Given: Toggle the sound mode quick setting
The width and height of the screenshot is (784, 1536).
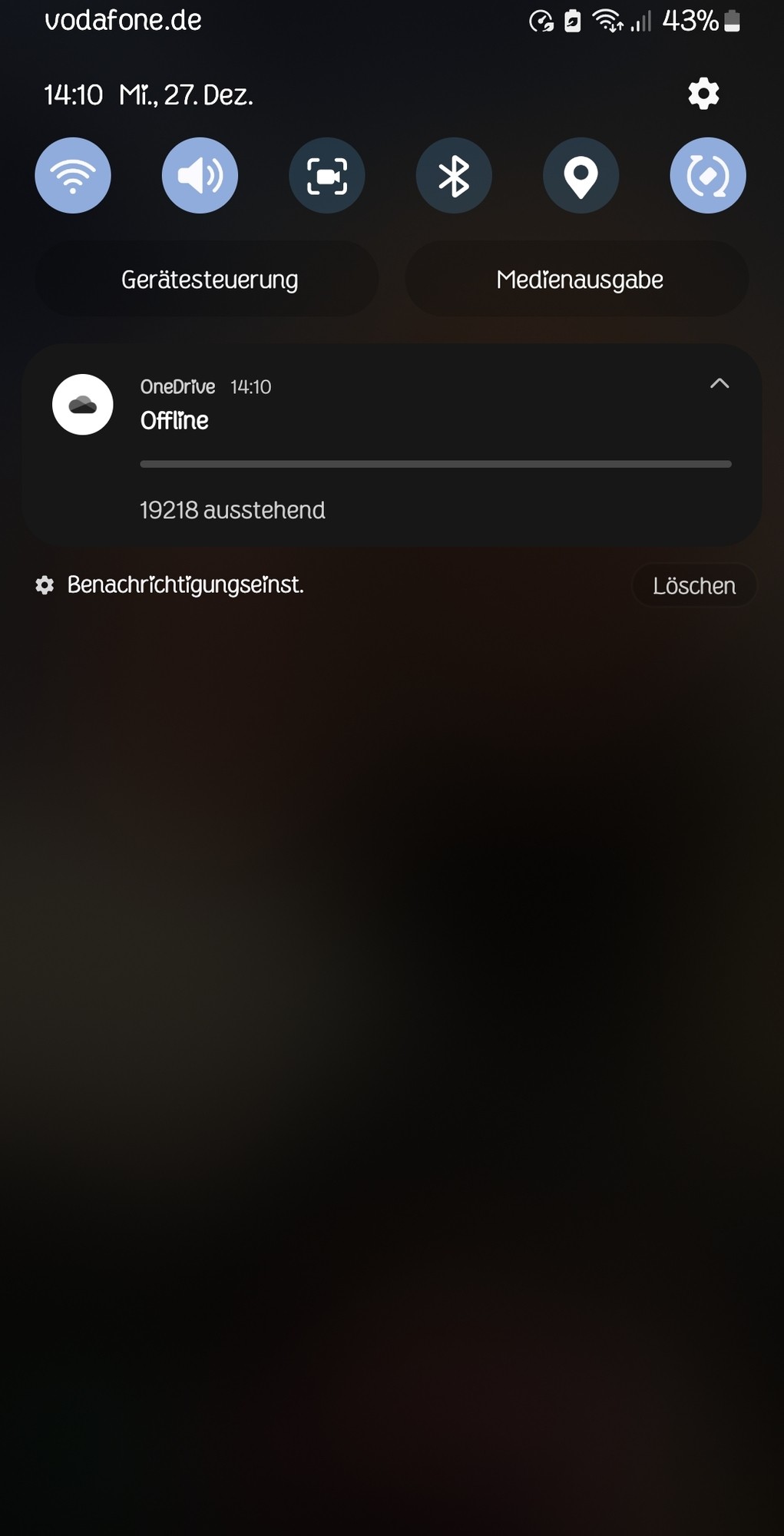Looking at the screenshot, I should [x=200, y=176].
